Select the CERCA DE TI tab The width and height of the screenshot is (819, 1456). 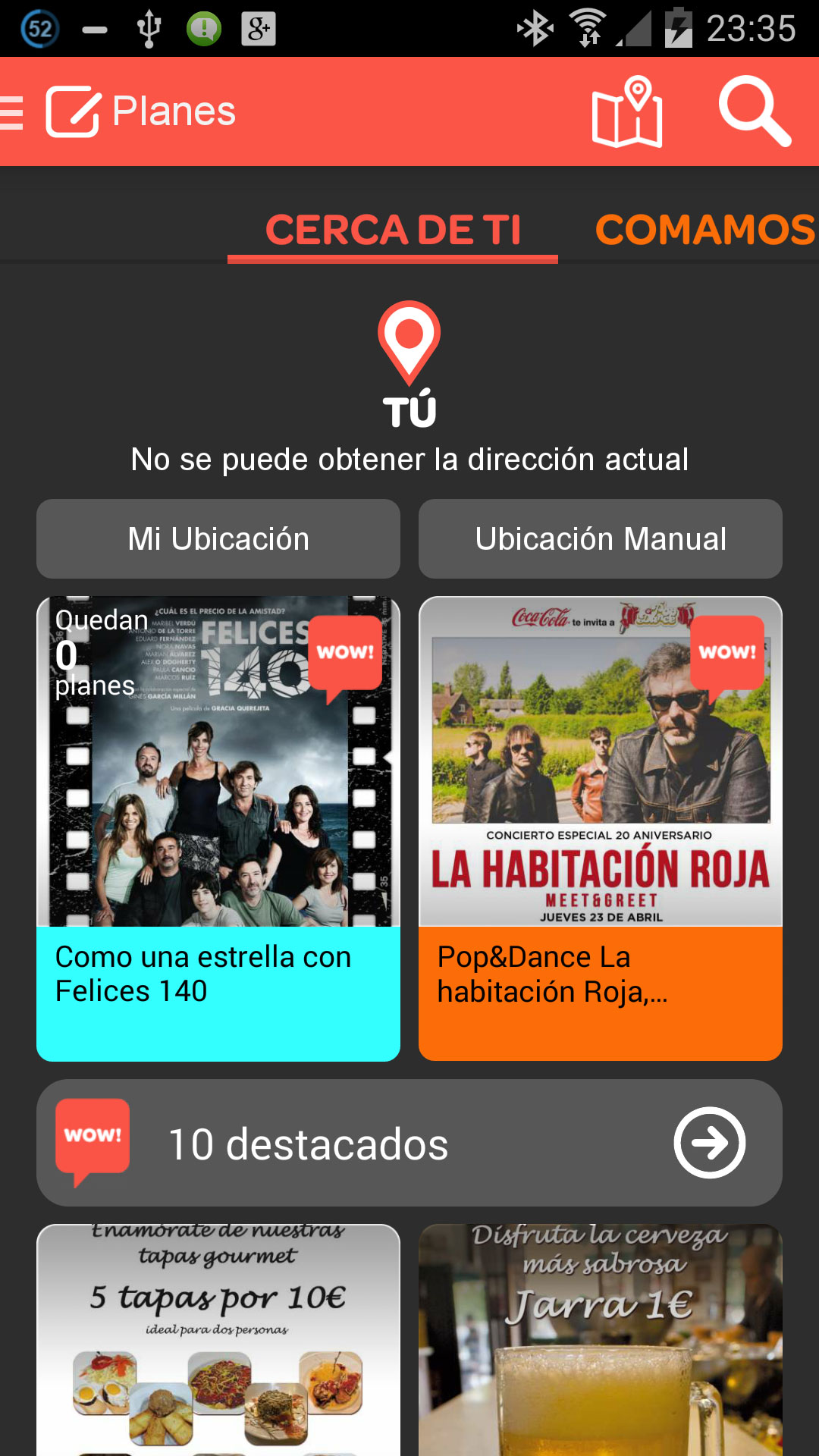point(393,230)
